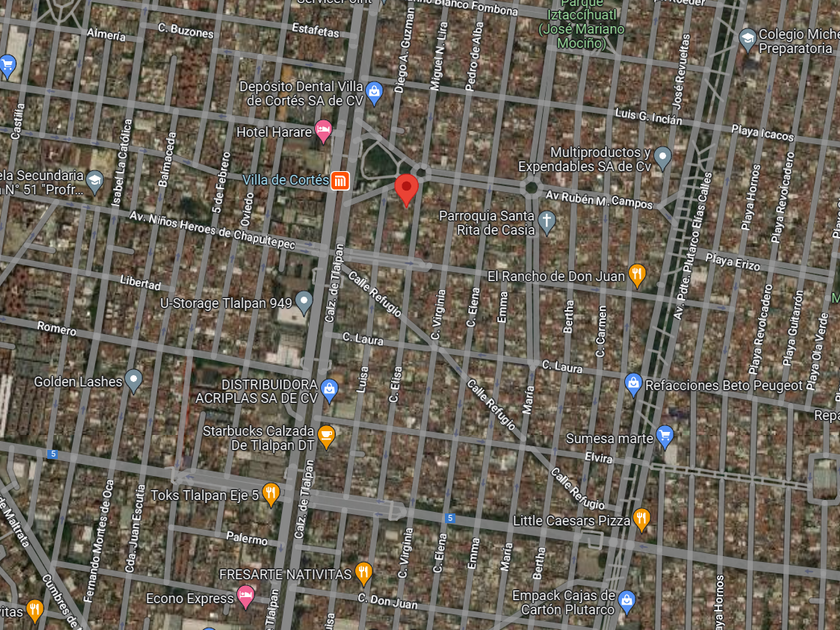Open the U-Storage Tlalpan 949 pin
840x630 pixels.
point(304,303)
